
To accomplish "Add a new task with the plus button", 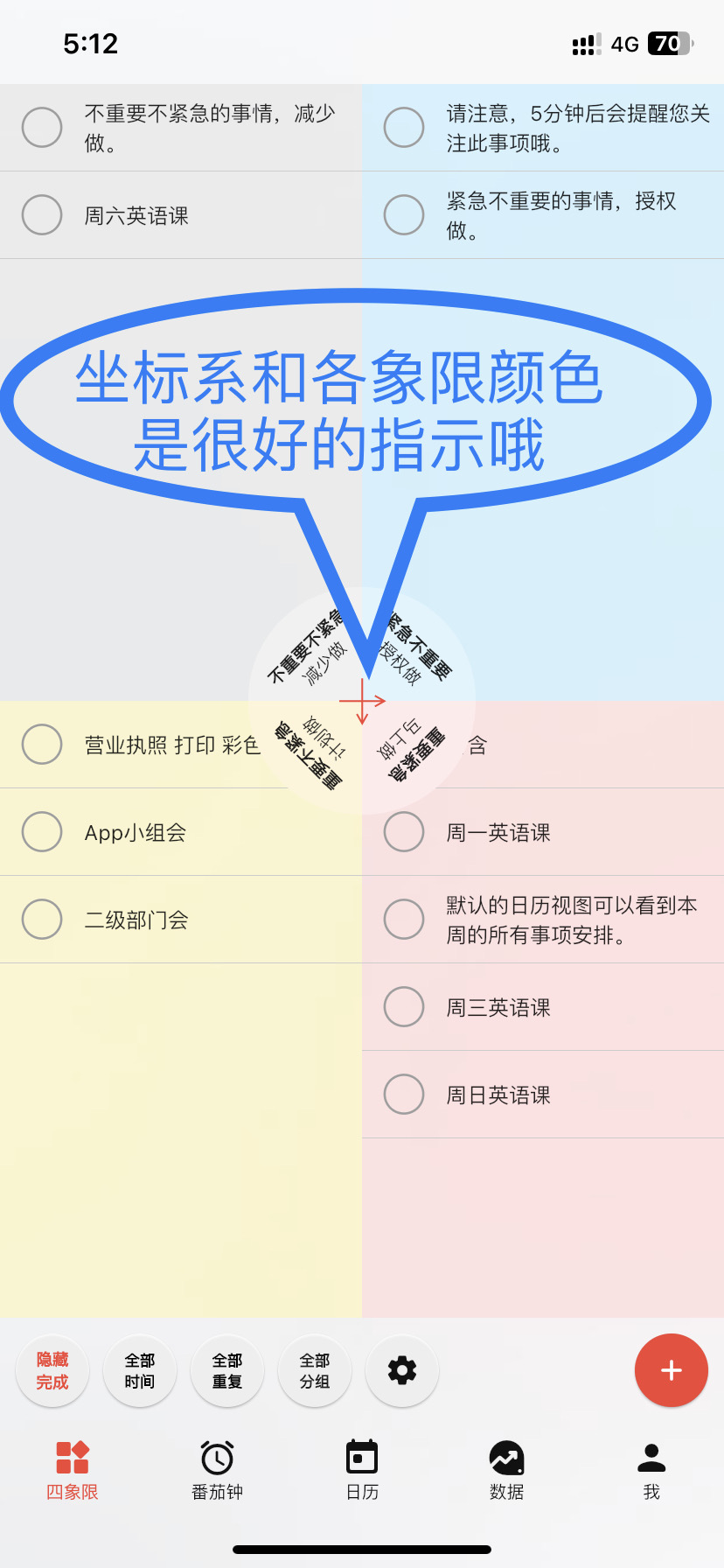I will click(671, 1370).
